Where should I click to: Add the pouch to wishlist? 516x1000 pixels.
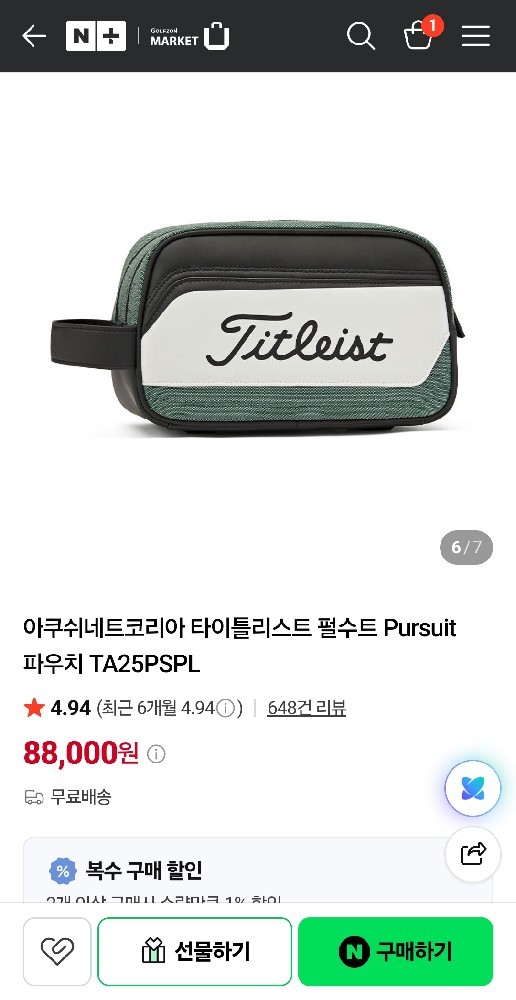[57, 952]
